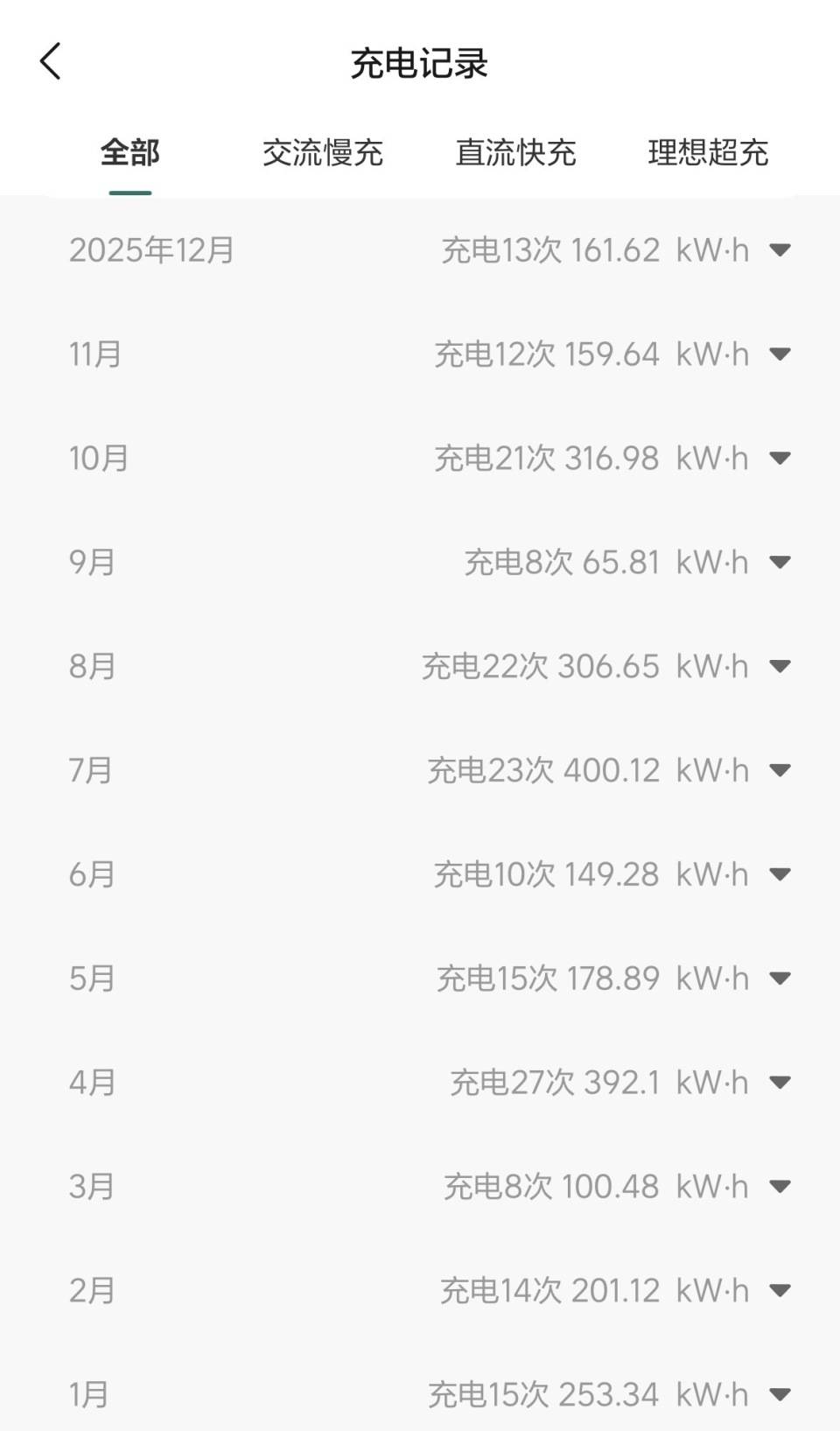Screen dimensions: 840x1431
Task: Expand the 11月 charging records
Action: 780,354
